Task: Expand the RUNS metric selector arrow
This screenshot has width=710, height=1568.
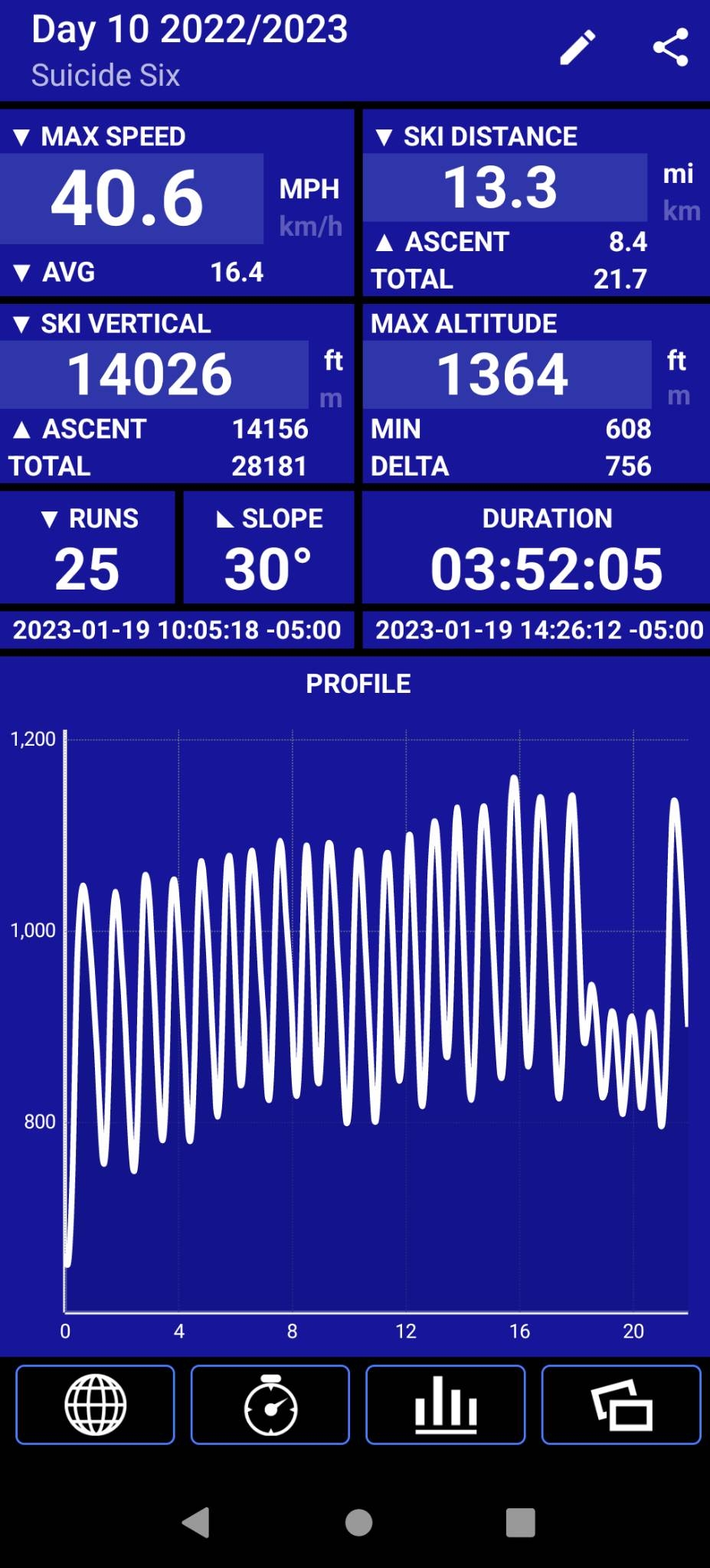Action: 51,518
